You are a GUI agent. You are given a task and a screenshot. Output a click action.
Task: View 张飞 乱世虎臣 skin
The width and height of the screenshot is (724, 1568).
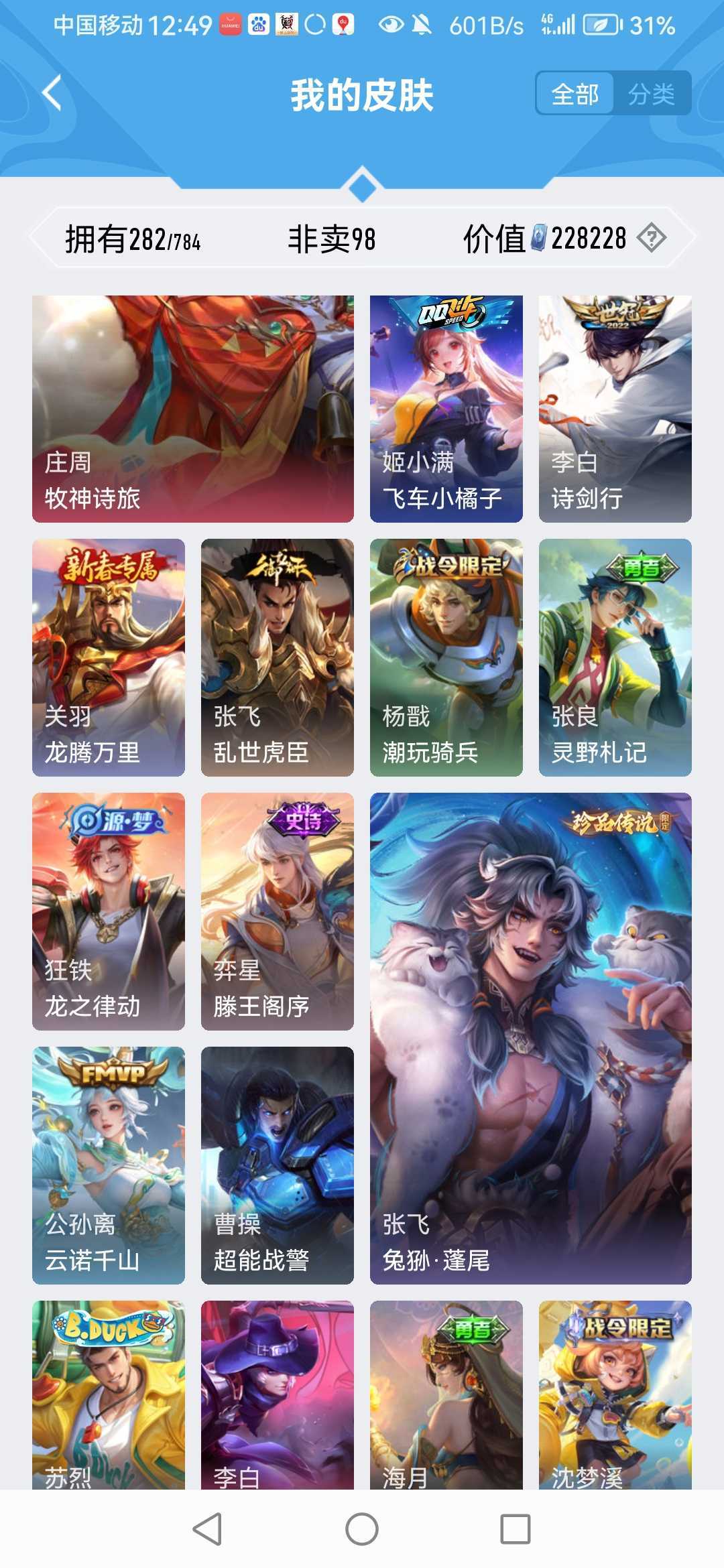pos(277,657)
